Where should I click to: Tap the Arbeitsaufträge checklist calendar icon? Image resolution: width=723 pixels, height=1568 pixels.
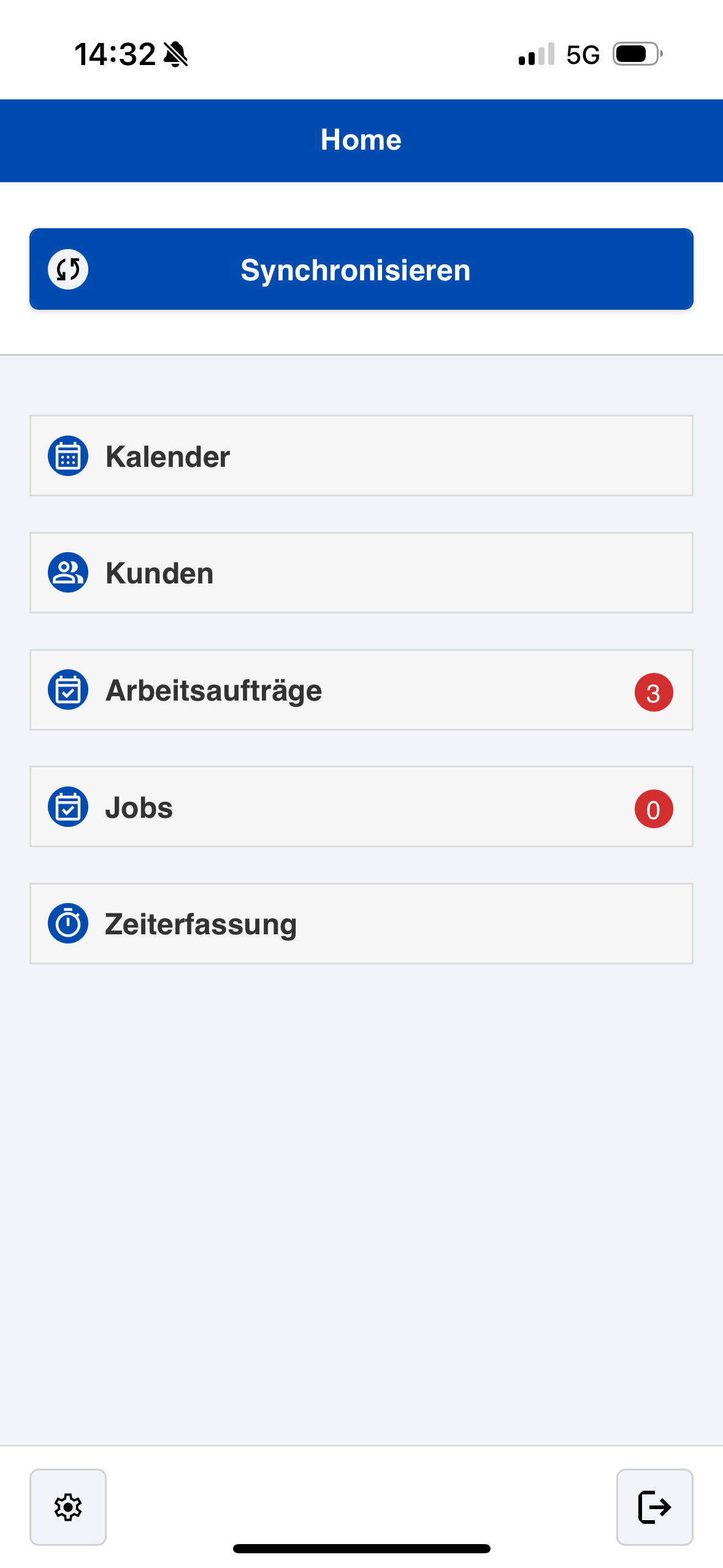(x=68, y=690)
